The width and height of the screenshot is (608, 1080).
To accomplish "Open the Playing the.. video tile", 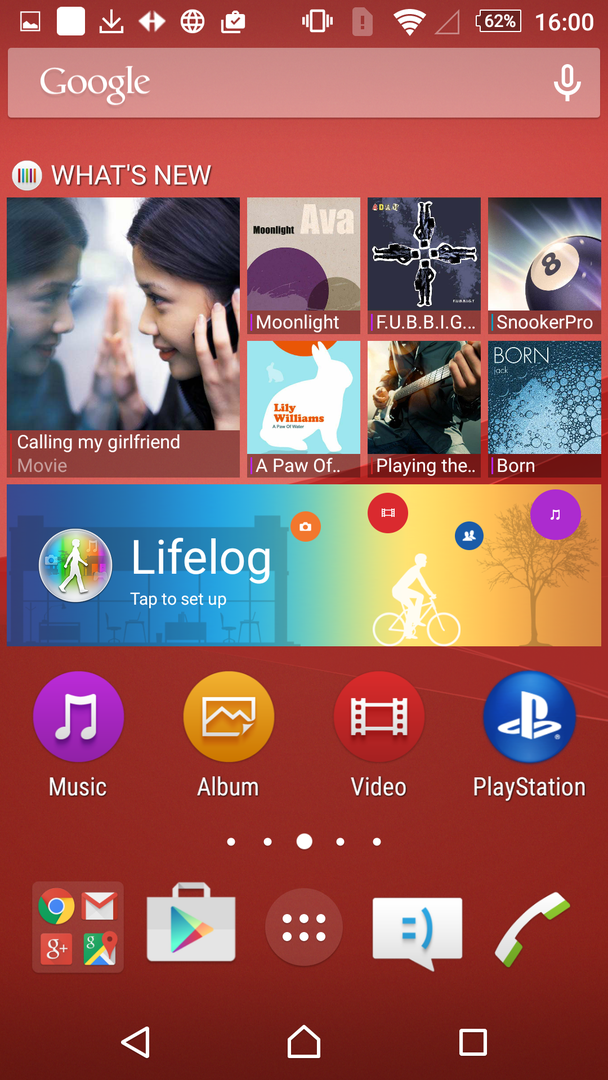I will 424,409.
